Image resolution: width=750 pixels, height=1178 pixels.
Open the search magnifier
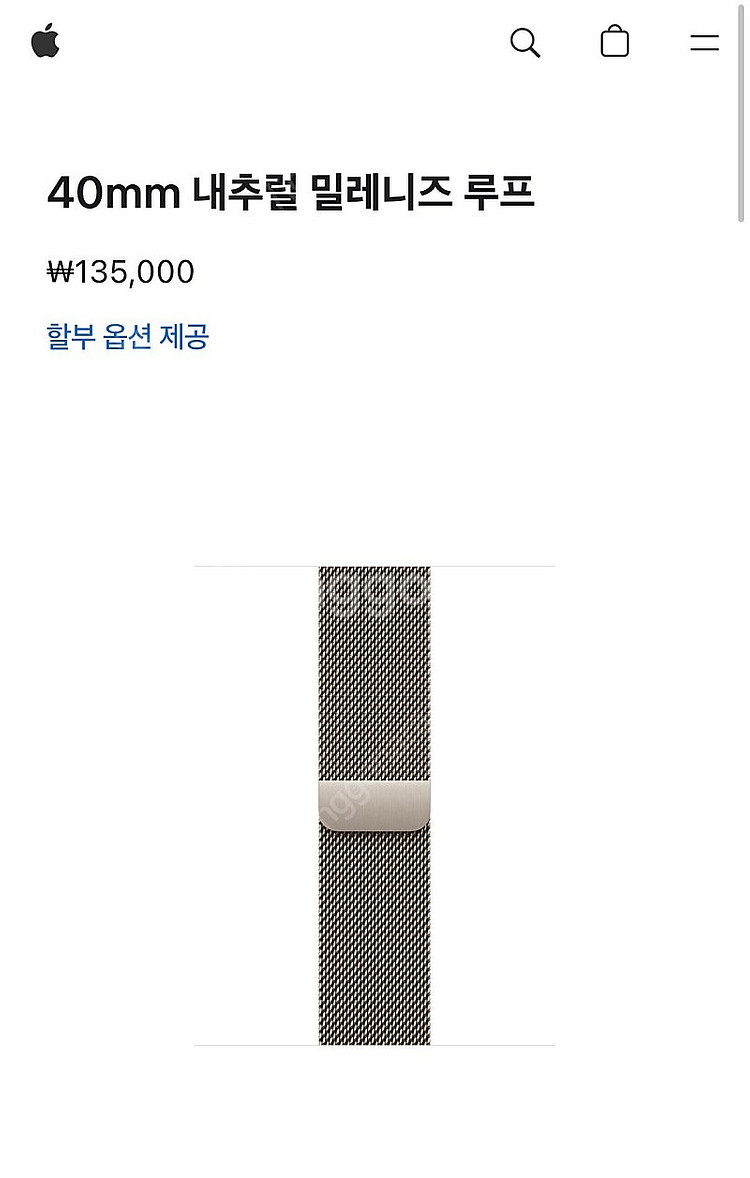tap(525, 43)
